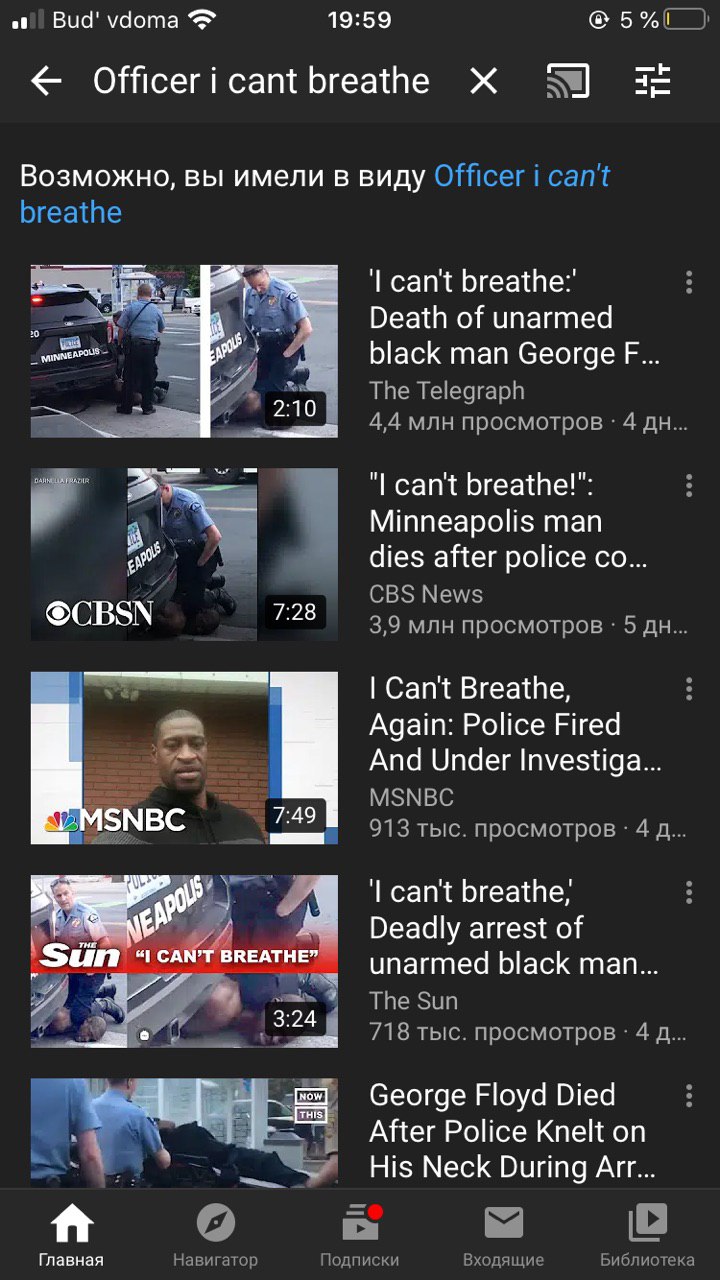Go back from search results
The height and width of the screenshot is (1280, 720).
tap(46, 81)
